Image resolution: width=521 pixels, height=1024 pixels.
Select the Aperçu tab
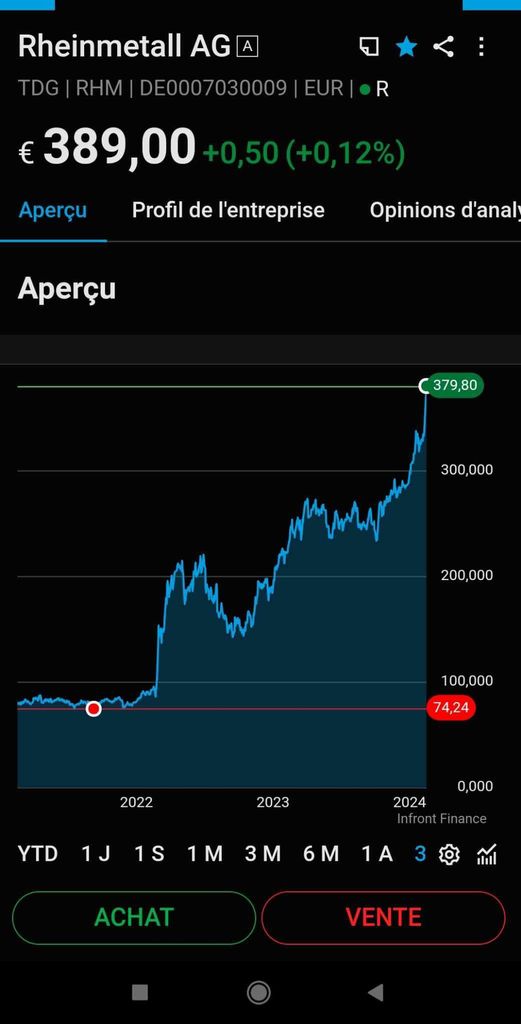[53, 210]
